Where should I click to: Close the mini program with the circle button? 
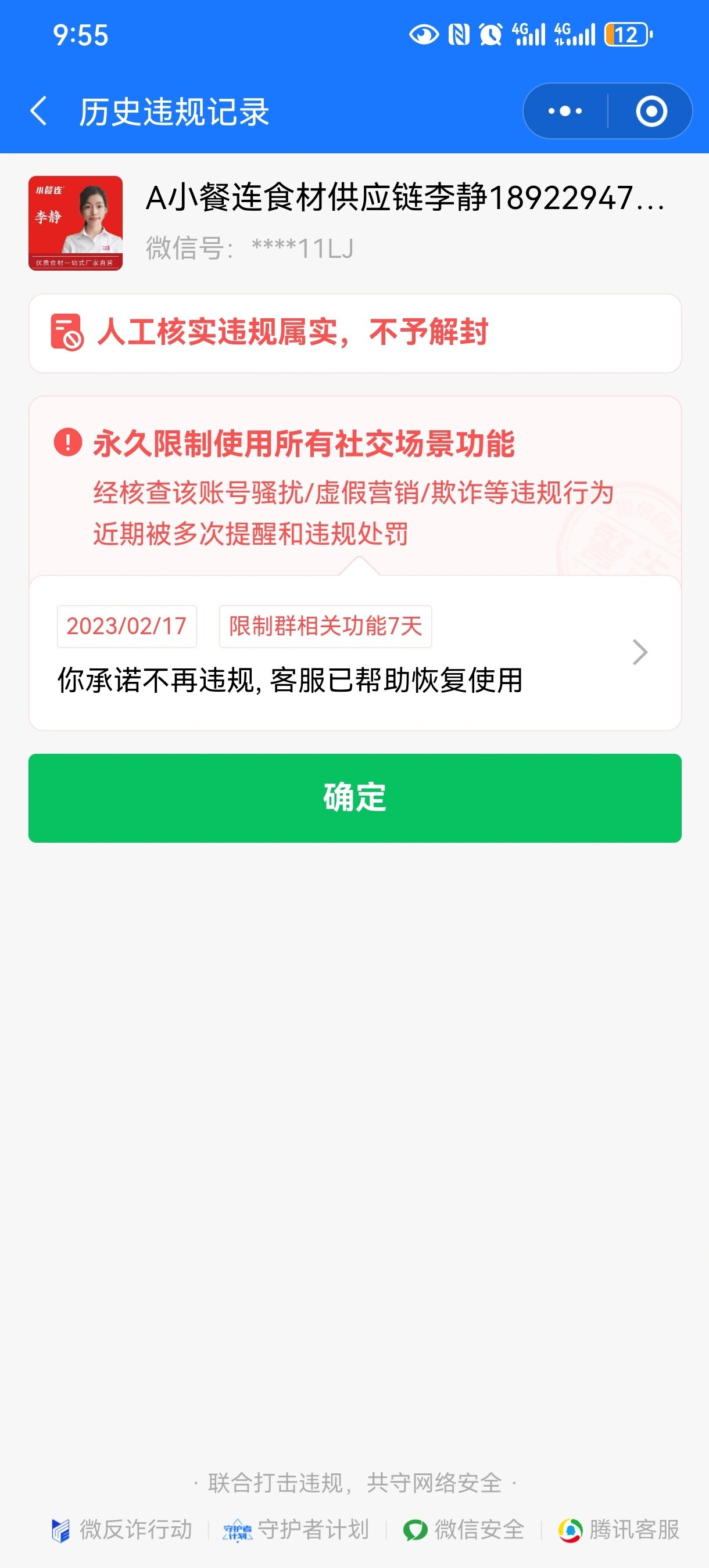pyautogui.click(x=651, y=112)
